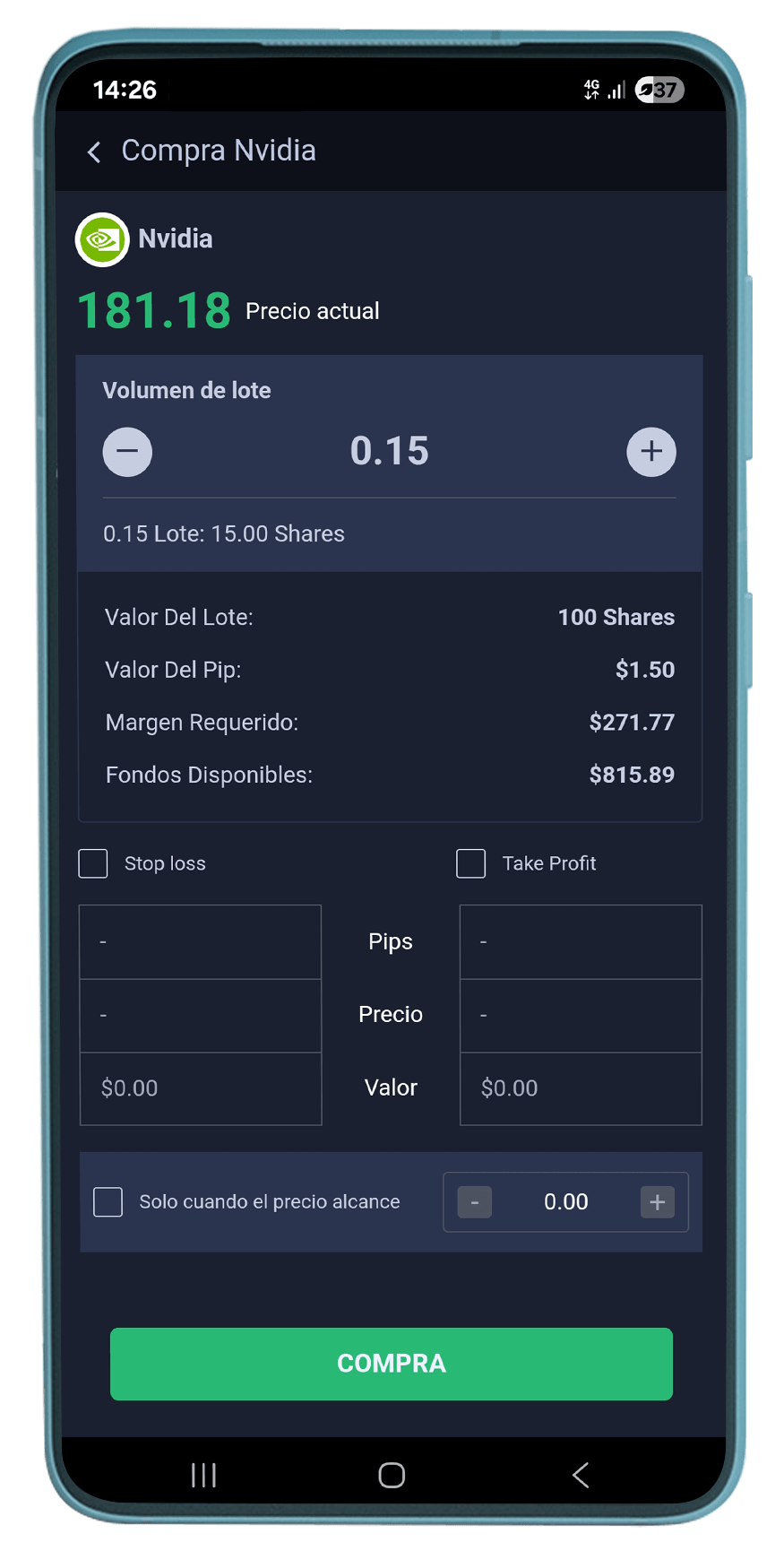Go back from Compra Nvidia screen
Viewport: 784px width, 1551px height.
94,152
